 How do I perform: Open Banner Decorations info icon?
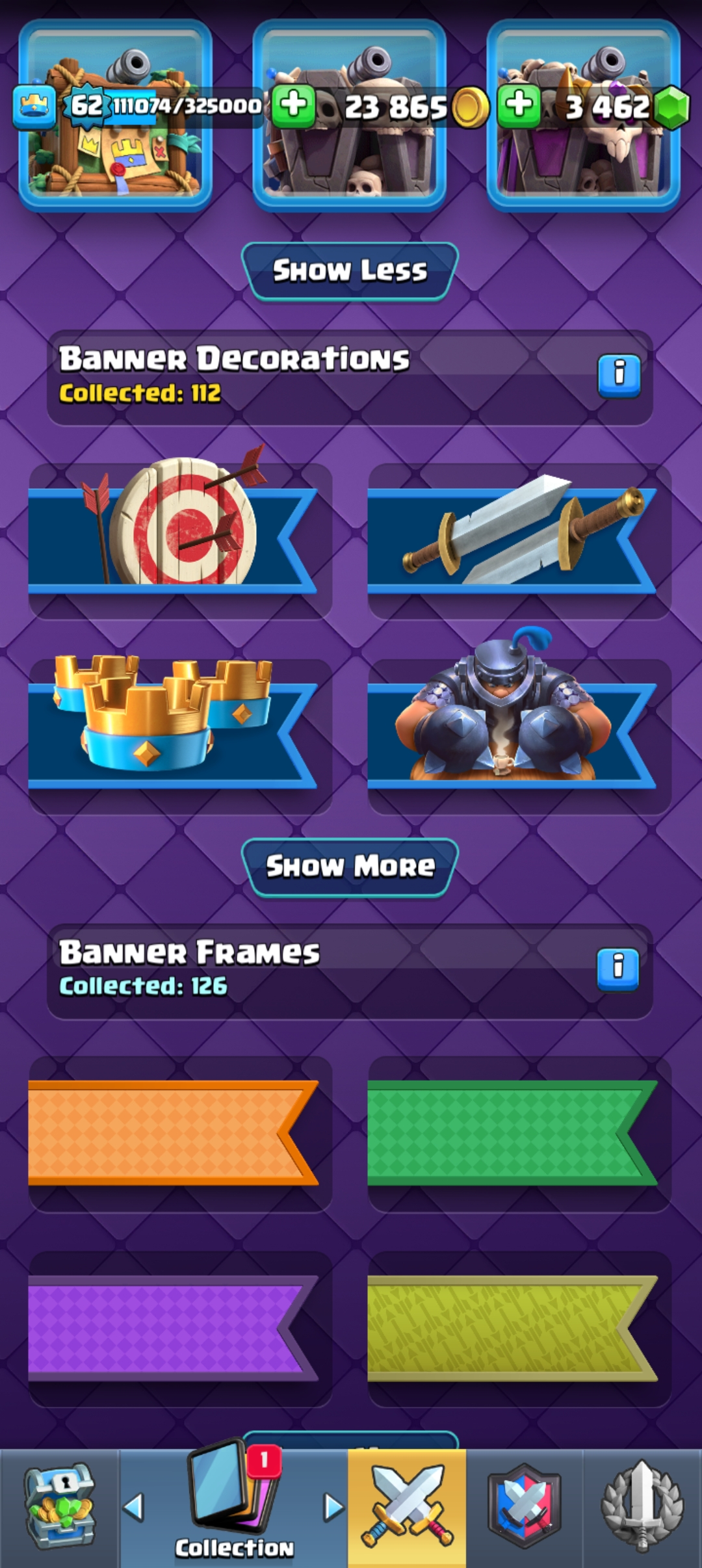pos(619,375)
